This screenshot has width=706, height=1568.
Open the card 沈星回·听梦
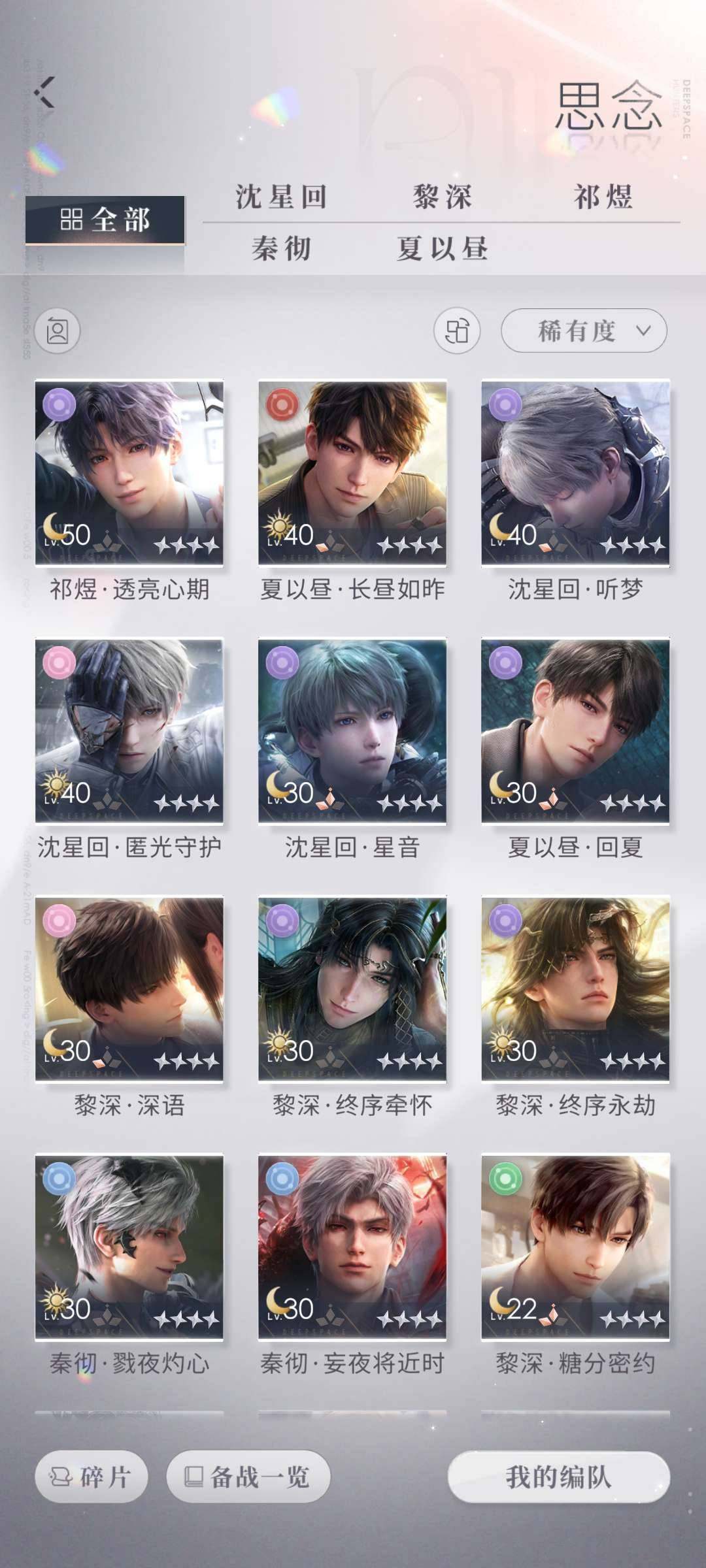click(575, 473)
